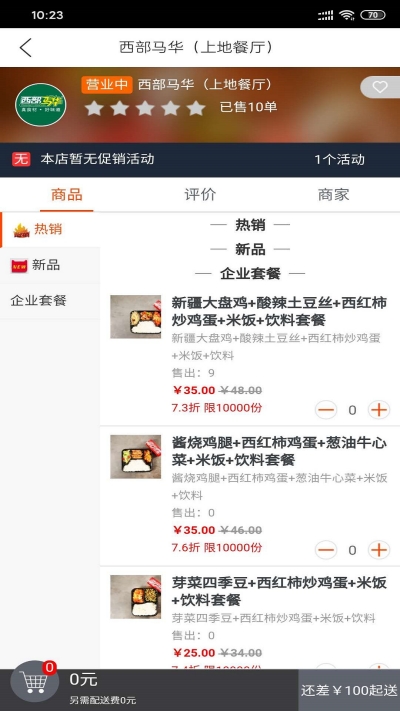The image size is (400, 711).
Task: Tap the 还差￥100起送 checkout button
Action: pos(349,690)
